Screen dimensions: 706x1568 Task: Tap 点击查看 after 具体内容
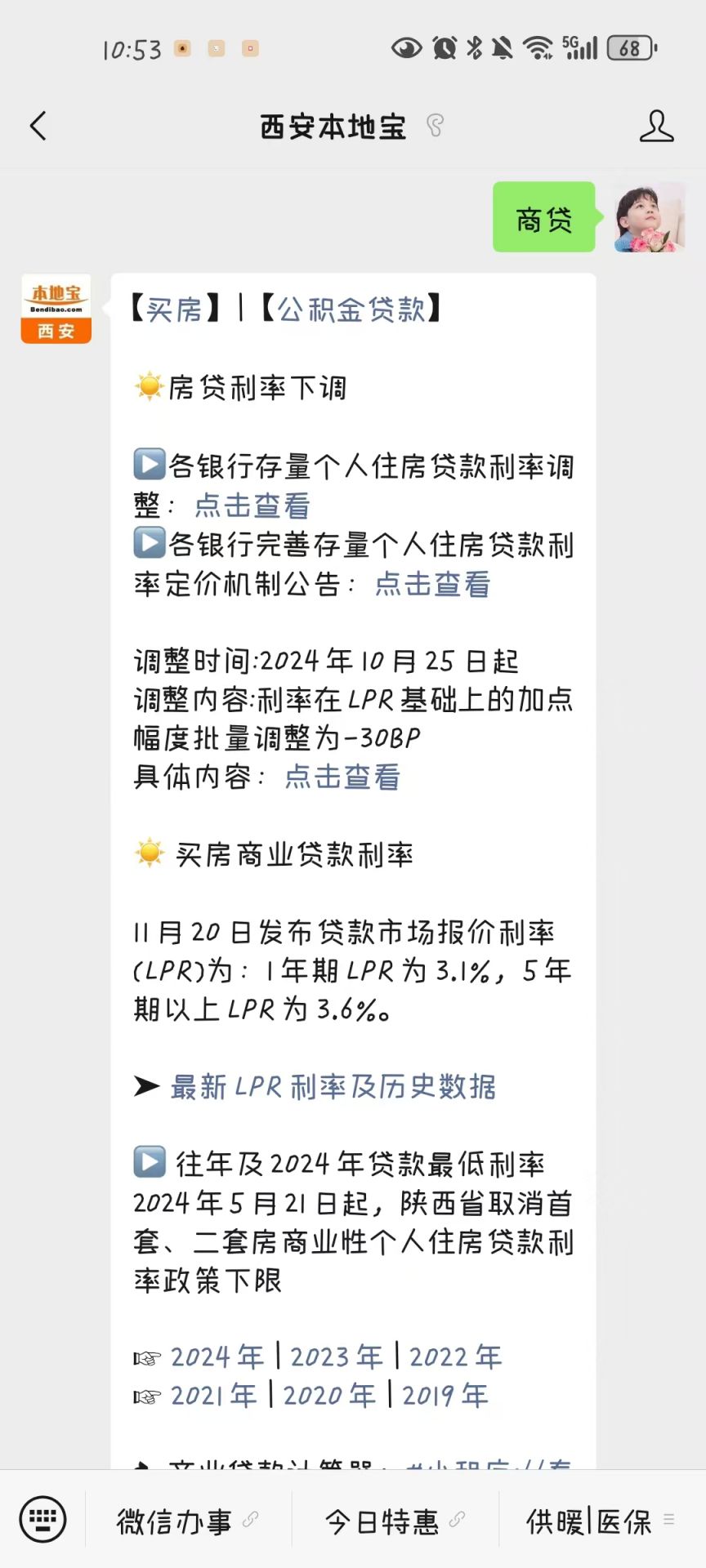coord(342,777)
